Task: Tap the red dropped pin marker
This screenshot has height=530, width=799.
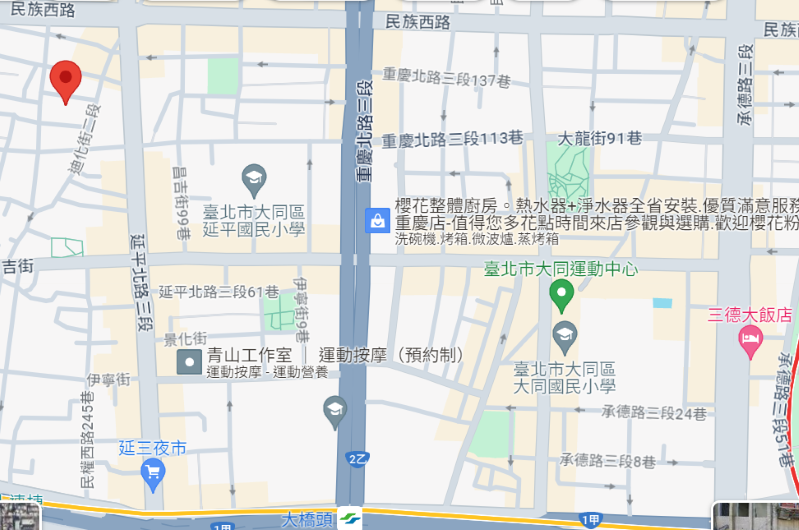Action: 65,78
